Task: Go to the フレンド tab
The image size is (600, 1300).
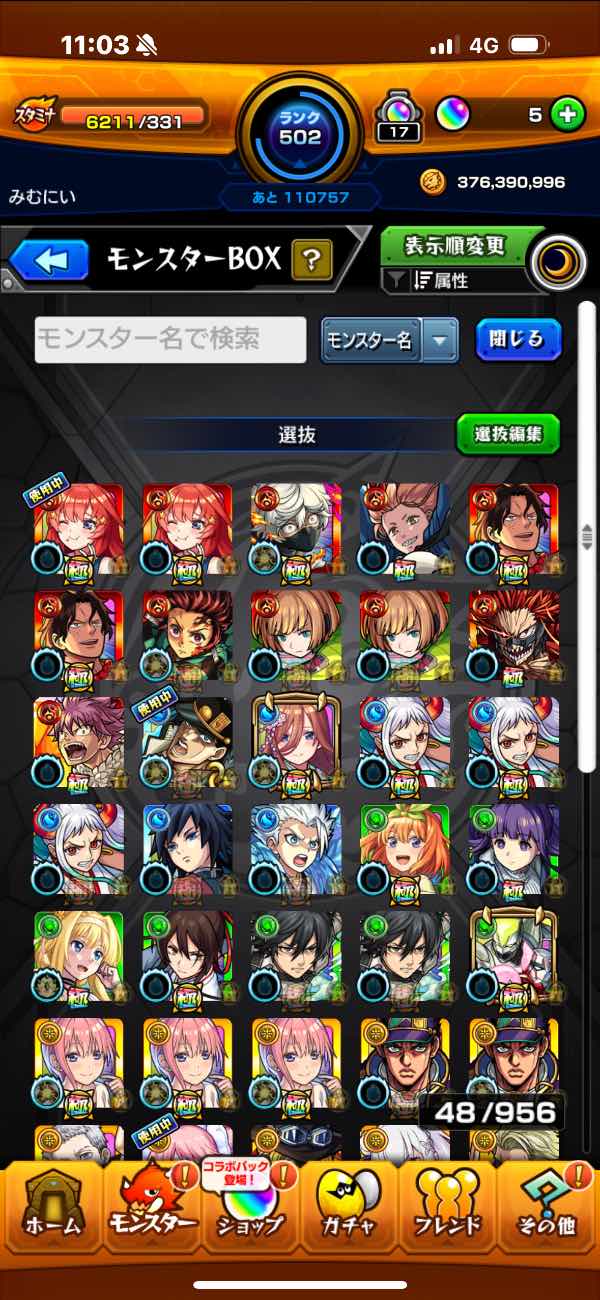Action: click(448, 1210)
